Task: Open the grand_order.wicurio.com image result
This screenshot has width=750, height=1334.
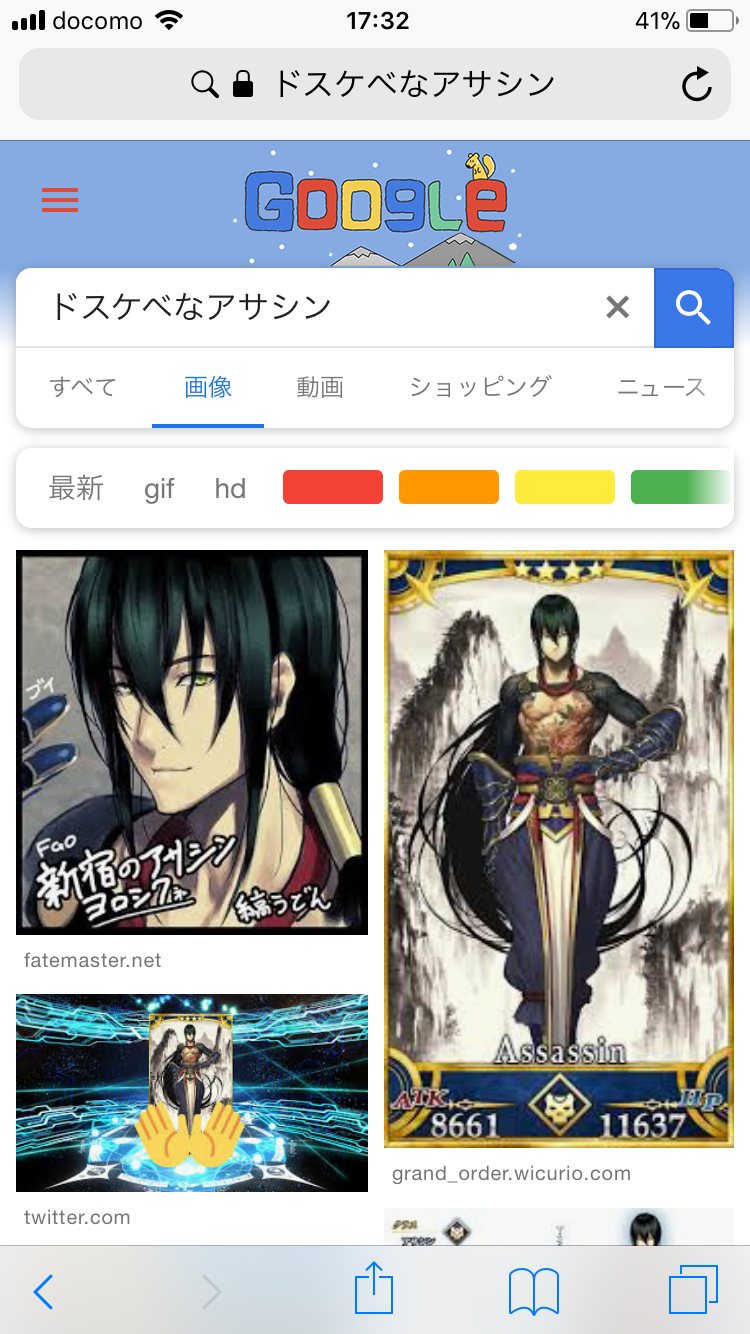Action: (559, 848)
